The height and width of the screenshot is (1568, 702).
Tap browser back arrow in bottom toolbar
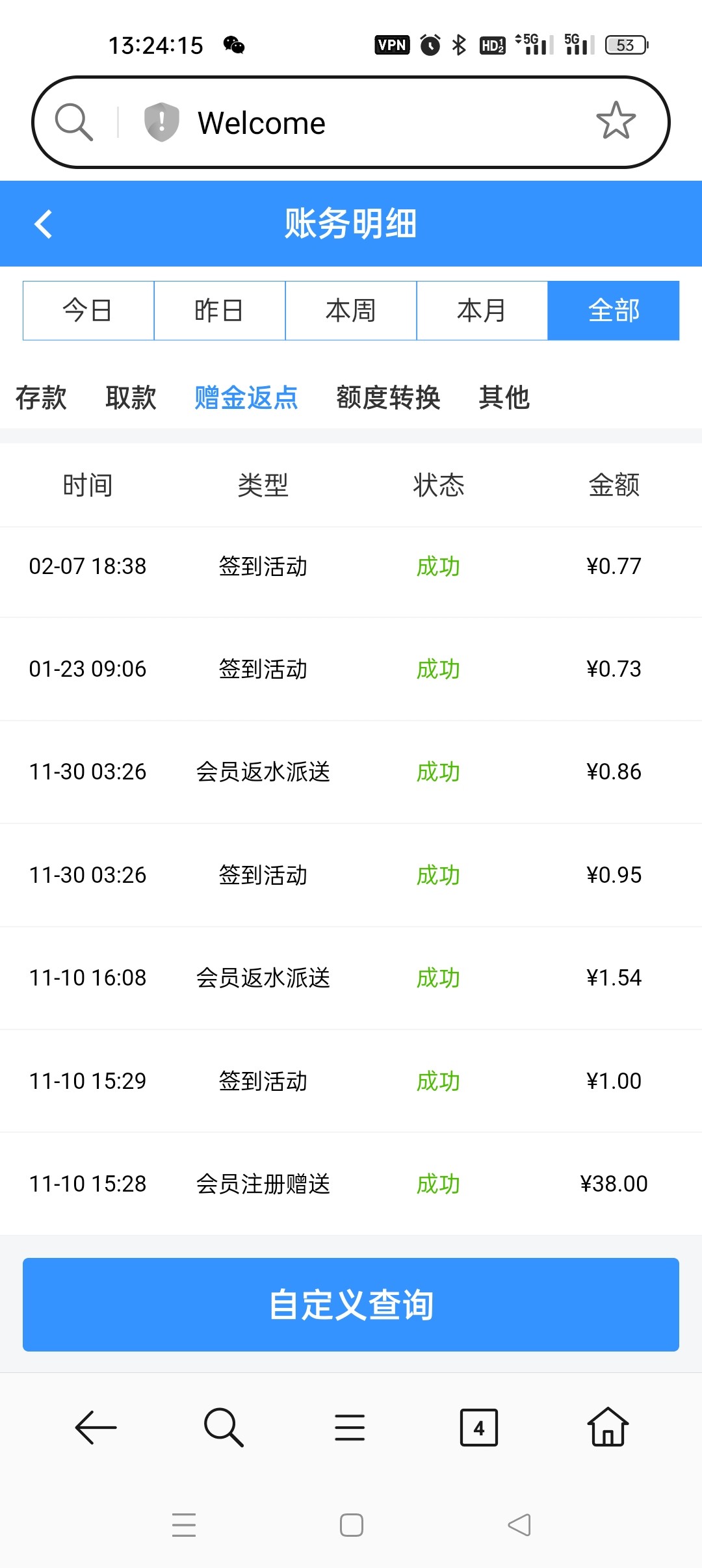click(96, 1428)
